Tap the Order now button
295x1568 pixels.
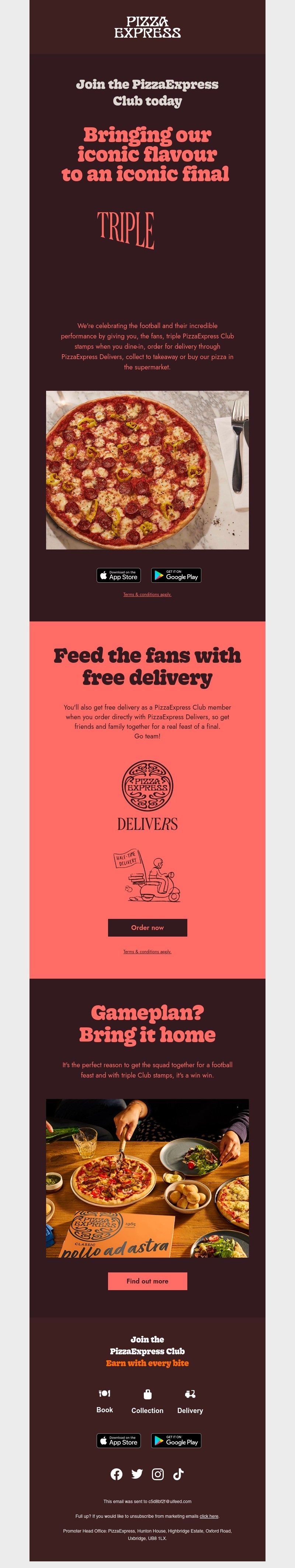tap(147, 927)
